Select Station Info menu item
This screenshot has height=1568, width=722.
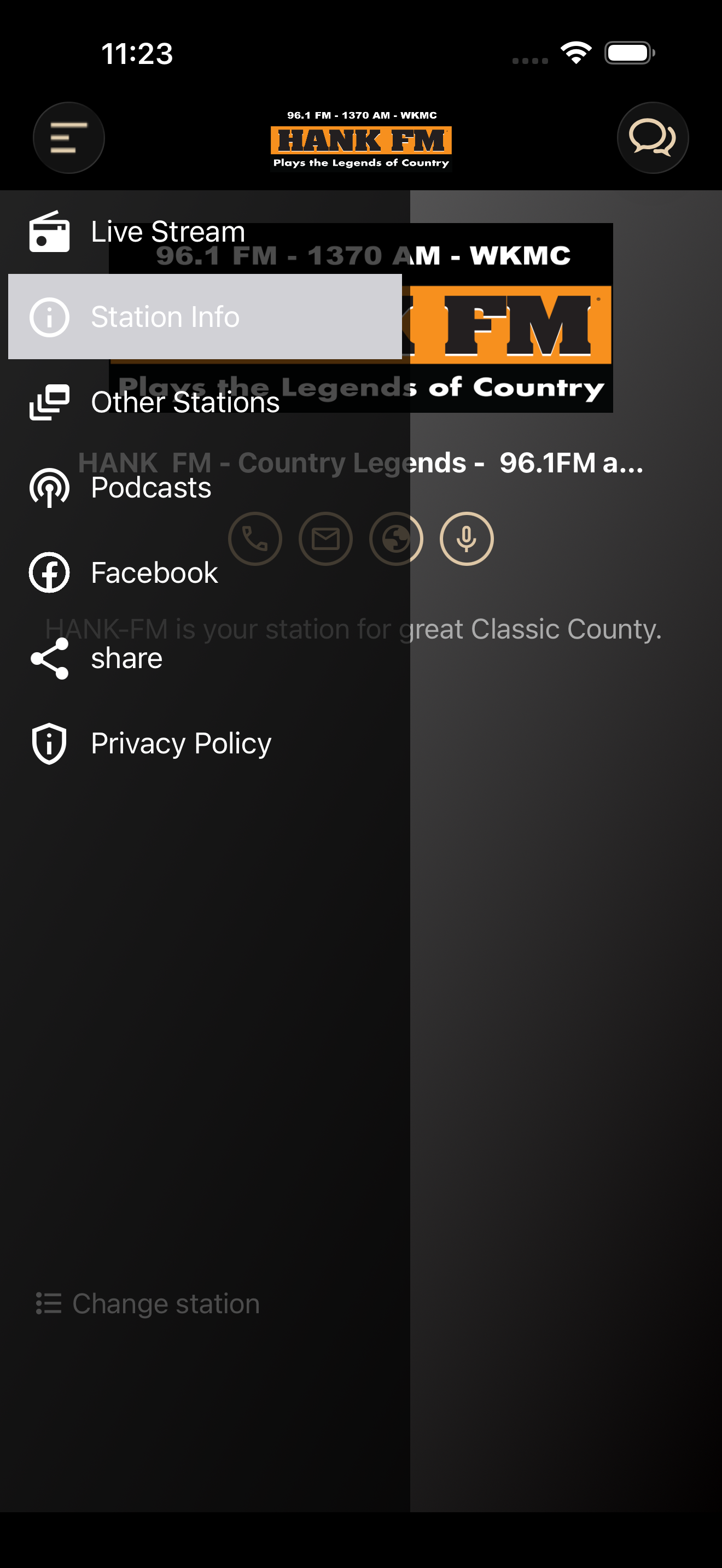tap(205, 317)
